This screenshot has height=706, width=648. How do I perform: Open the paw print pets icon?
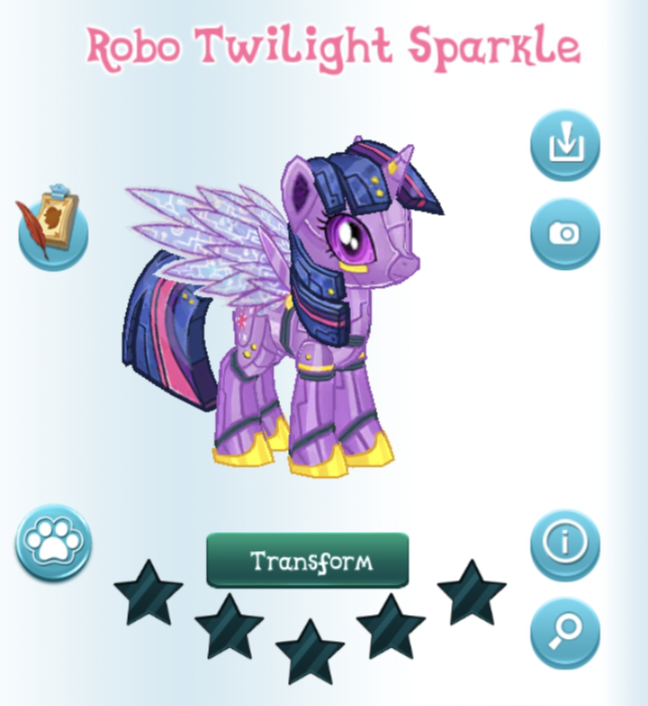point(53,544)
